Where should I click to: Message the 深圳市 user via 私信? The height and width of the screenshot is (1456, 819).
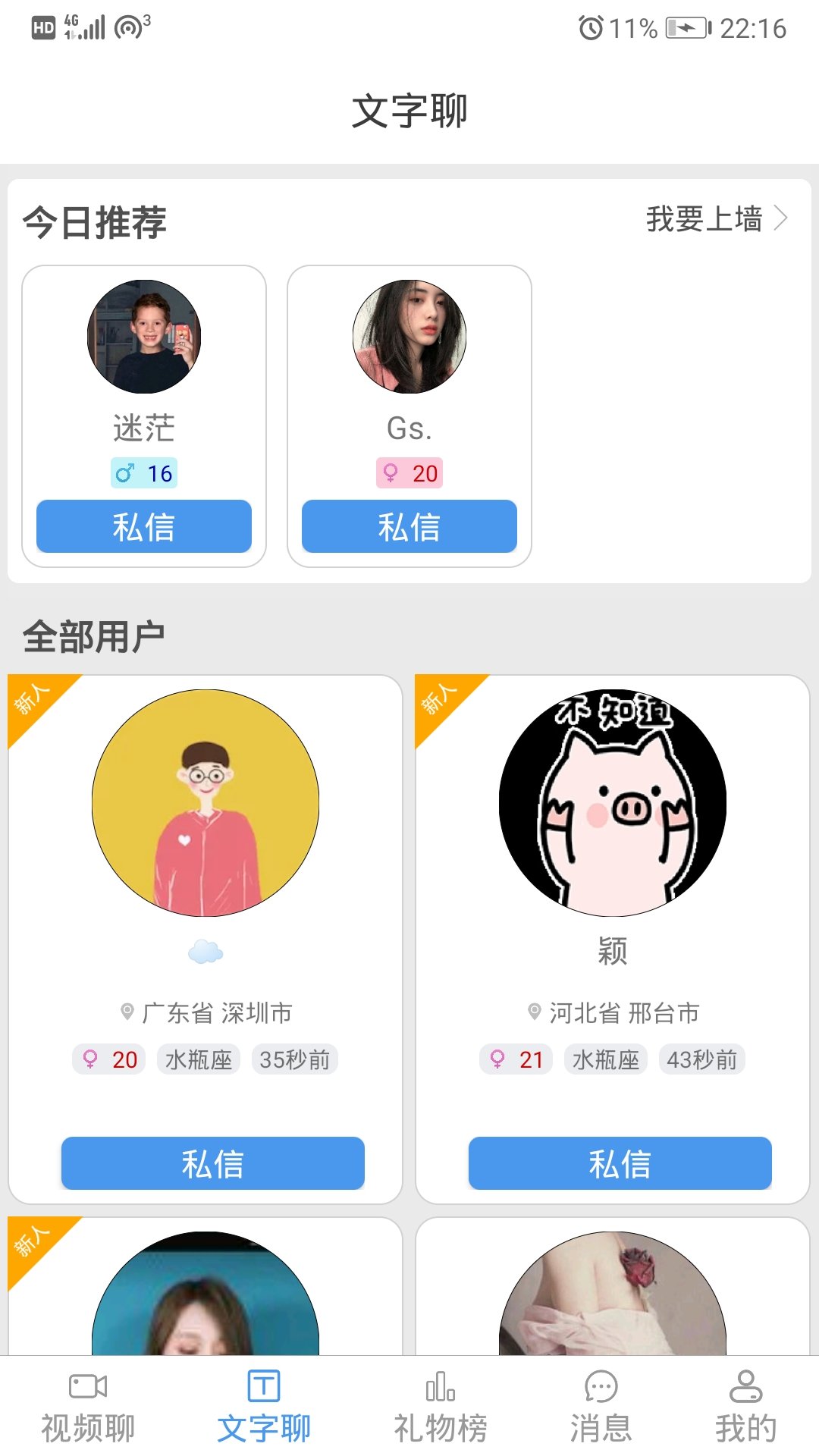pos(213,1163)
